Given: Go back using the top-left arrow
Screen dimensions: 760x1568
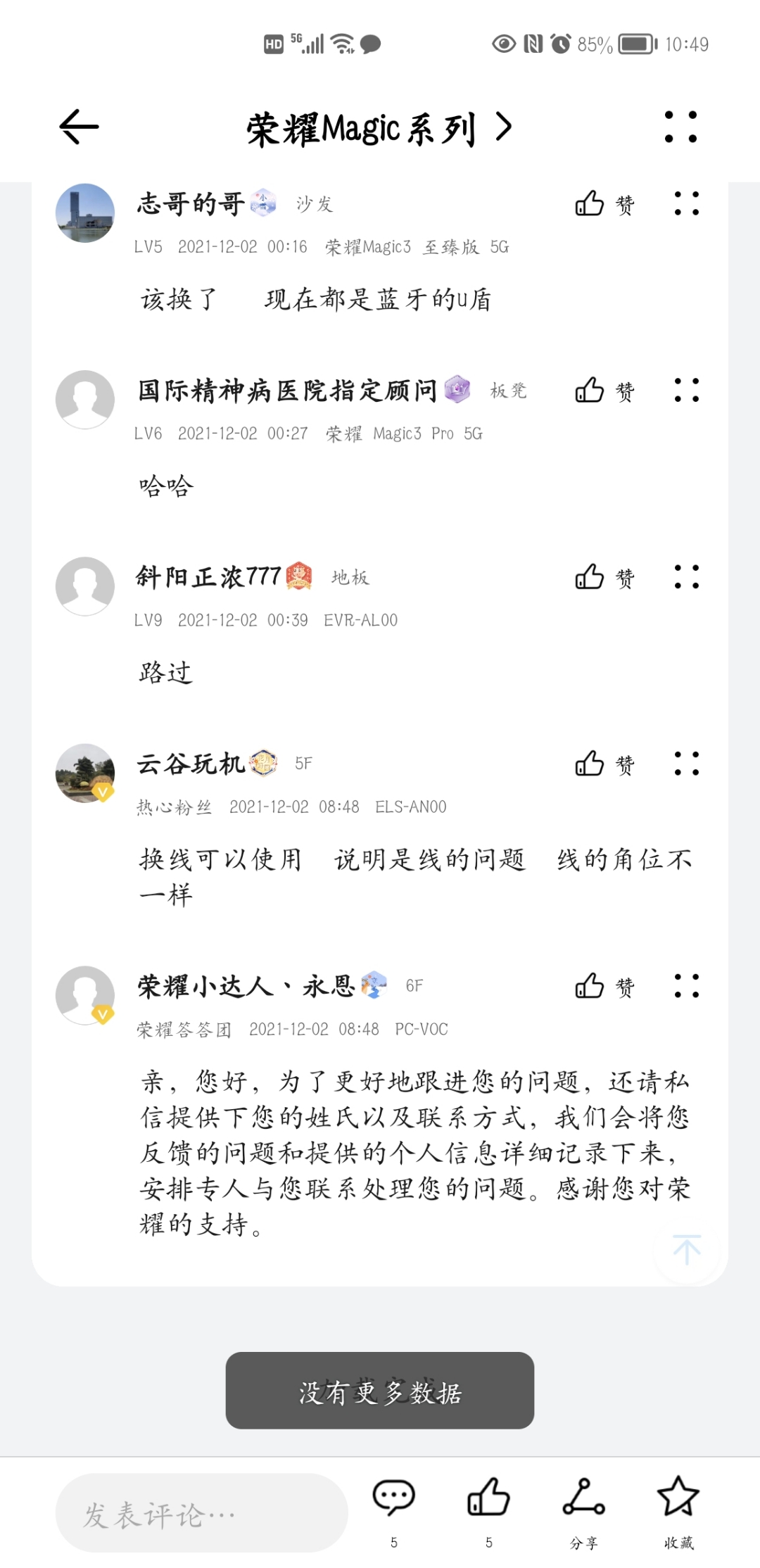Looking at the screenshot, I should point(79,127).
